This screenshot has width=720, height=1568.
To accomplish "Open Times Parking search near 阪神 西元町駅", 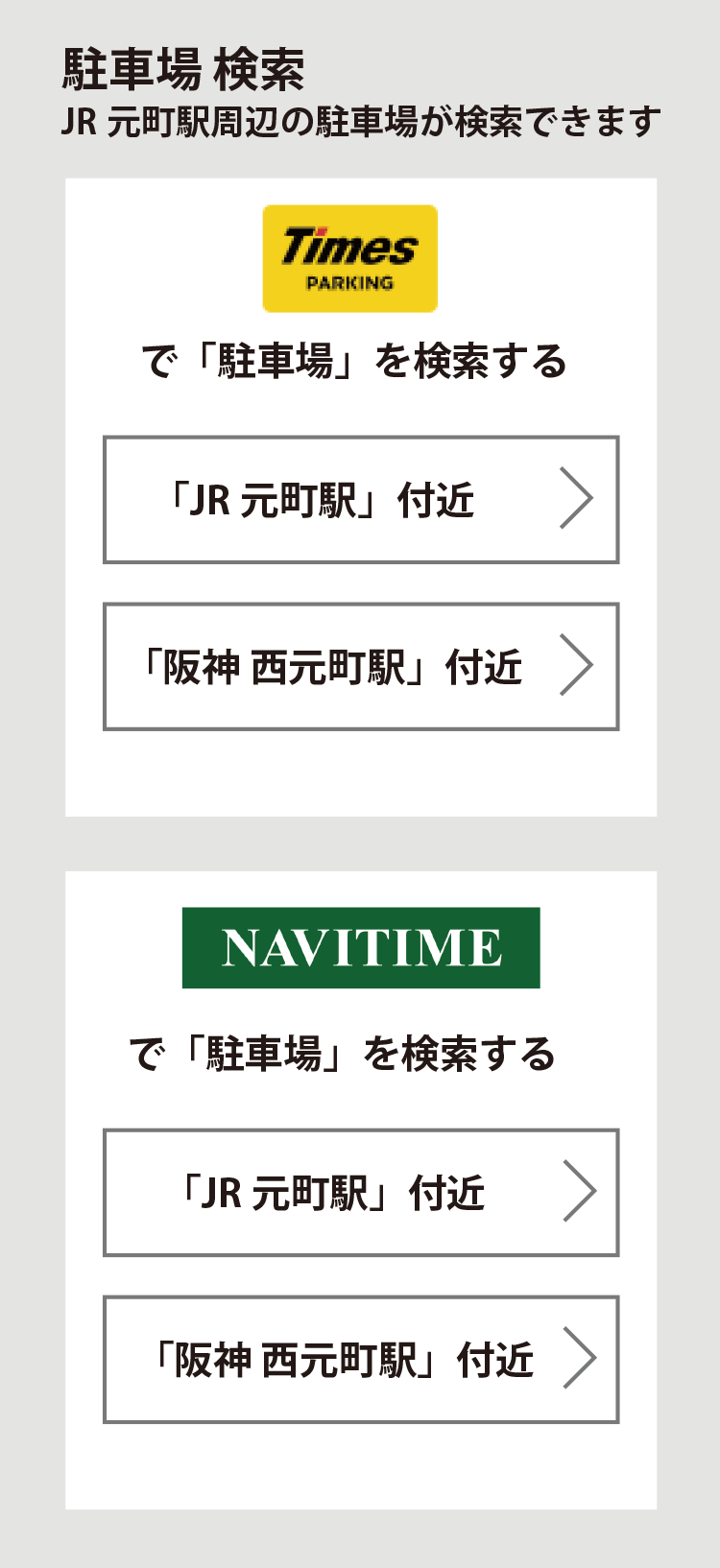I will [361, 667].
